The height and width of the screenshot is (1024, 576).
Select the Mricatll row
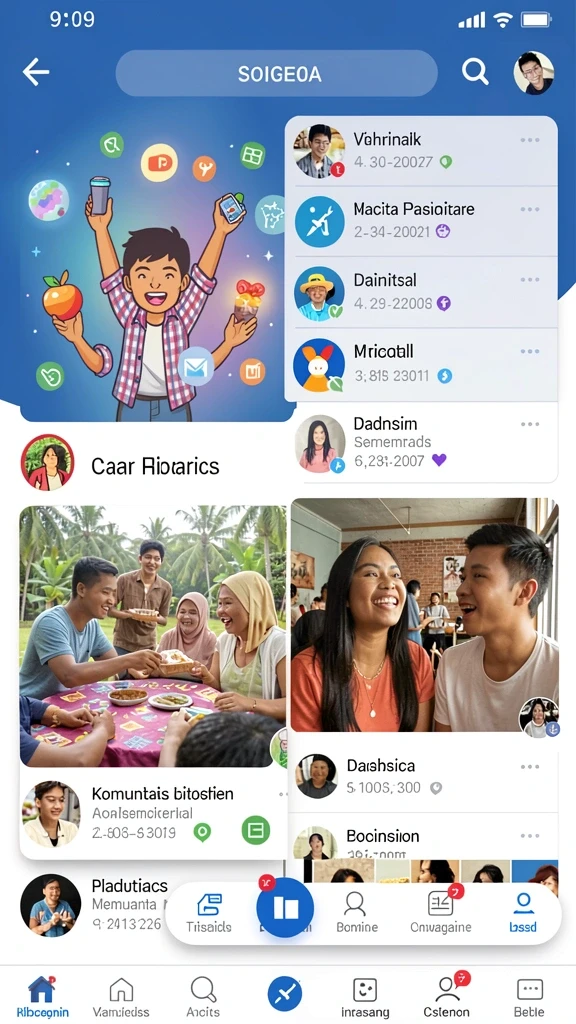coord(421,364)
